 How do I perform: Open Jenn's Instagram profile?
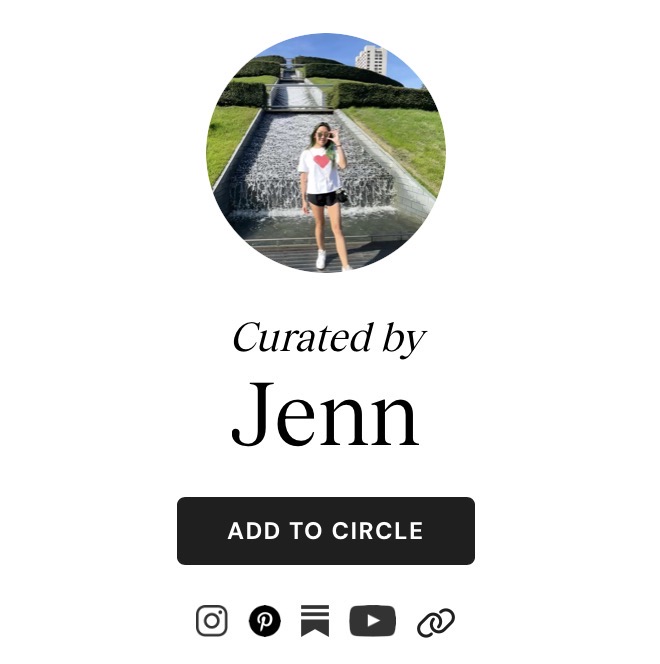click(x=211, y=621)
